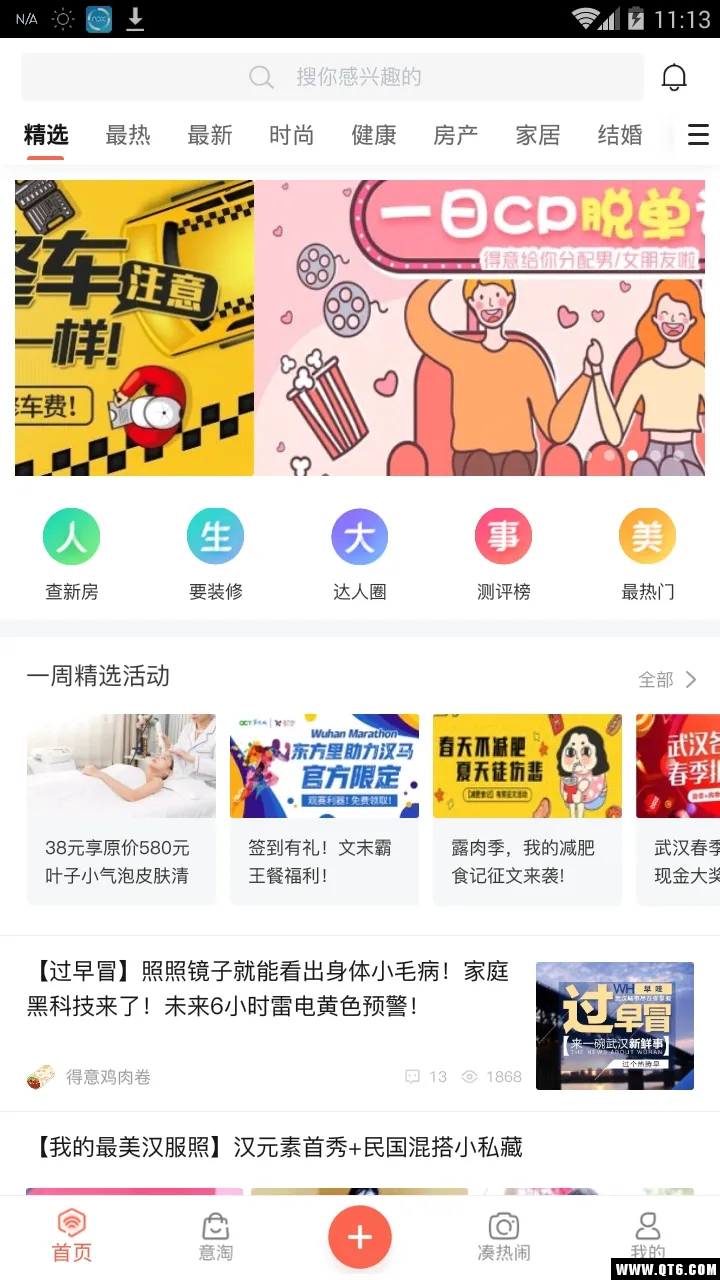The width and height of the screenshot is (720, 1280).
Task: Switch to the 意淘 tab
Action: tap(216, 1237)
